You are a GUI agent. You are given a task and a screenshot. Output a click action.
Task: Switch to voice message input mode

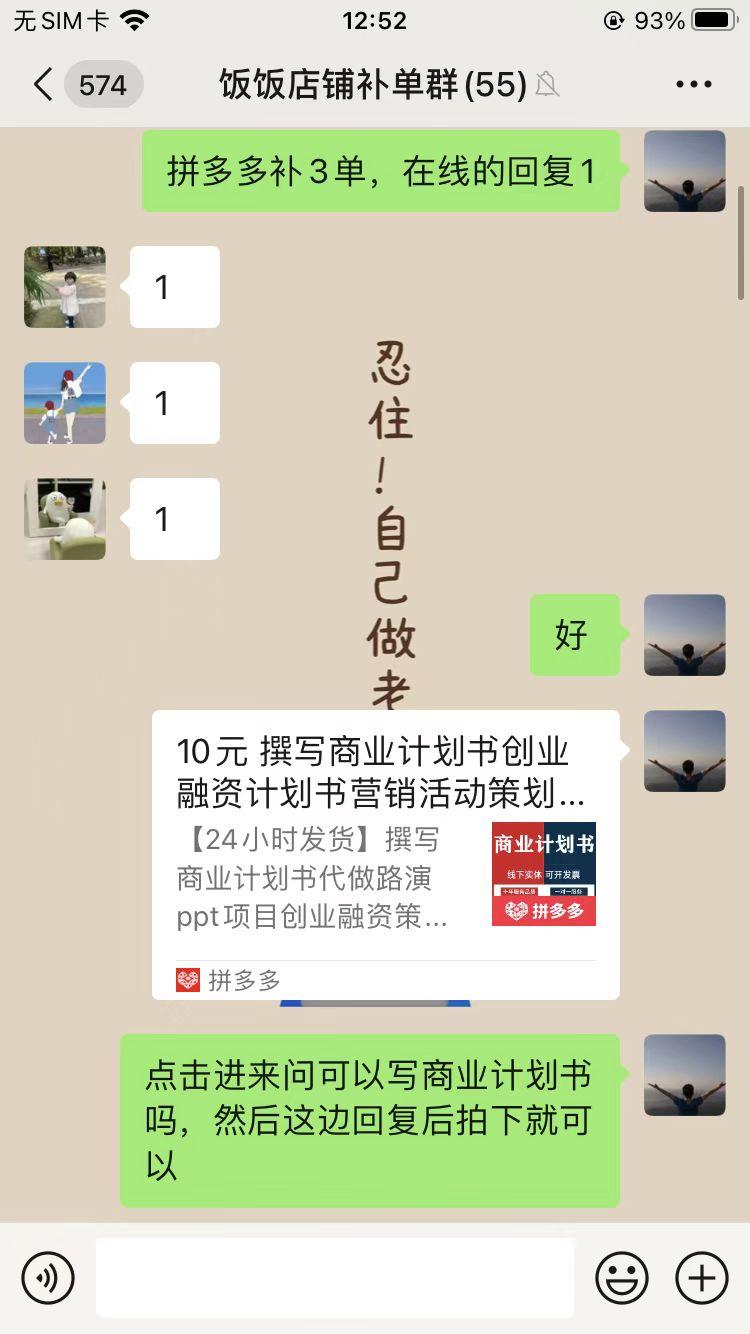(x=49, y=1277)
